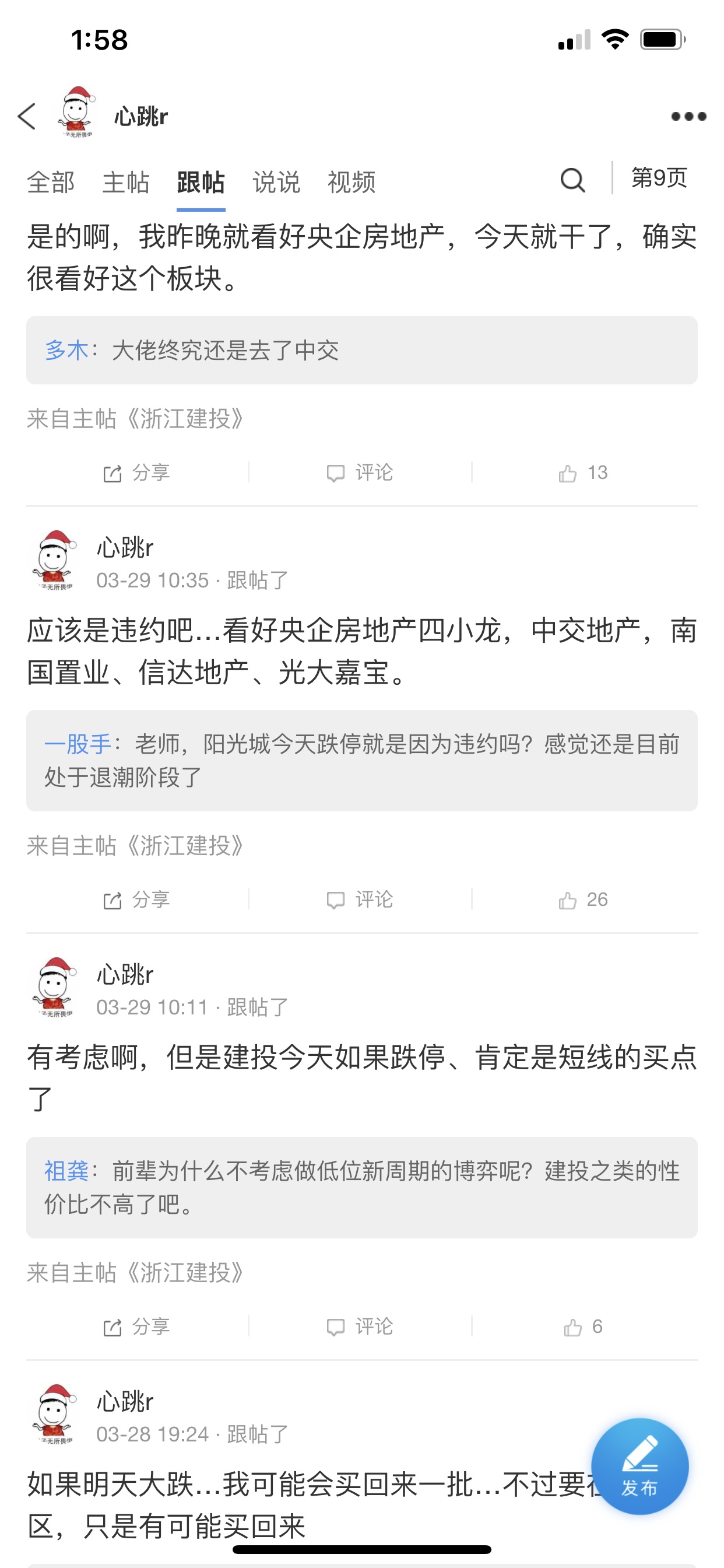Comment on the reply quoting 祖龚

[x=360, y=1326]
